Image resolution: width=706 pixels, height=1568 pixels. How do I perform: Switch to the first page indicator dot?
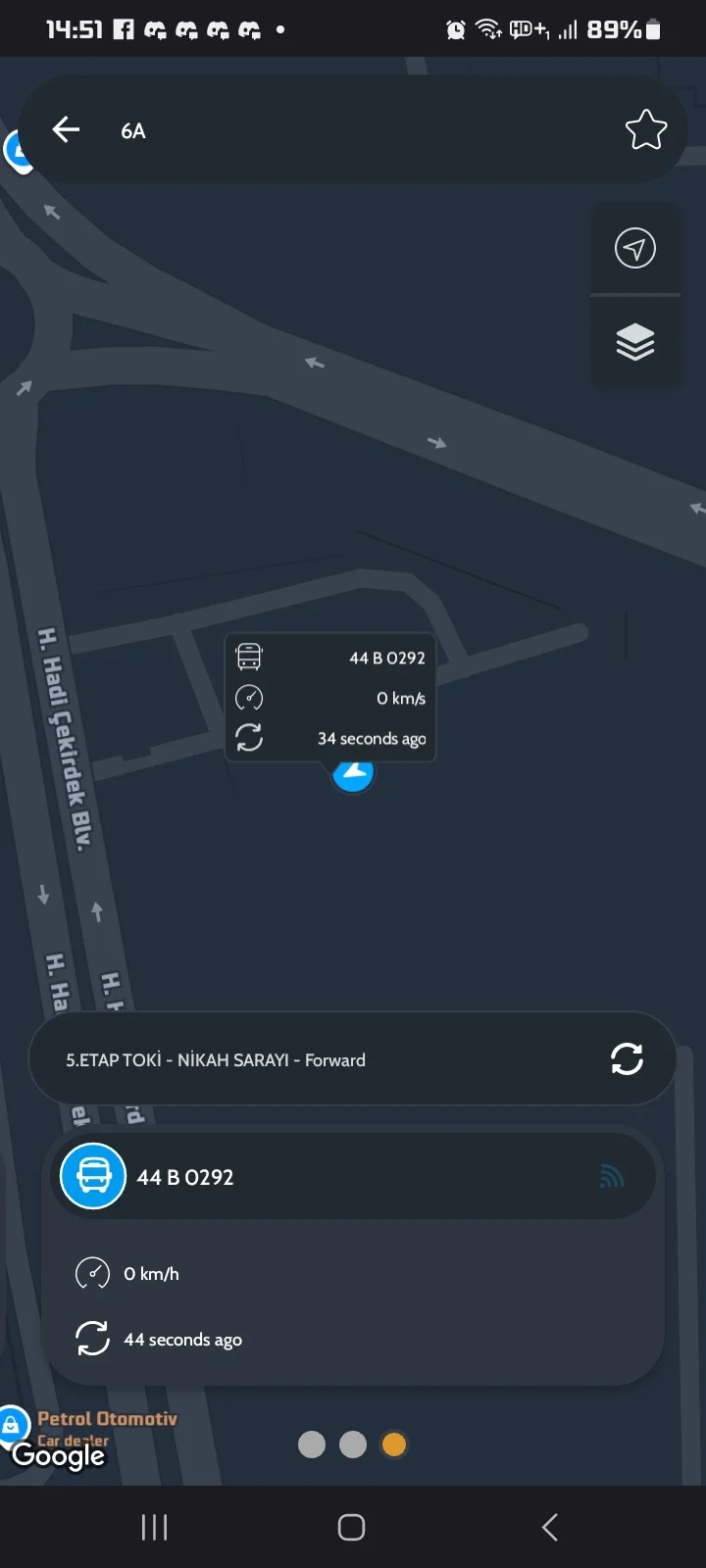pos(312,1445)
